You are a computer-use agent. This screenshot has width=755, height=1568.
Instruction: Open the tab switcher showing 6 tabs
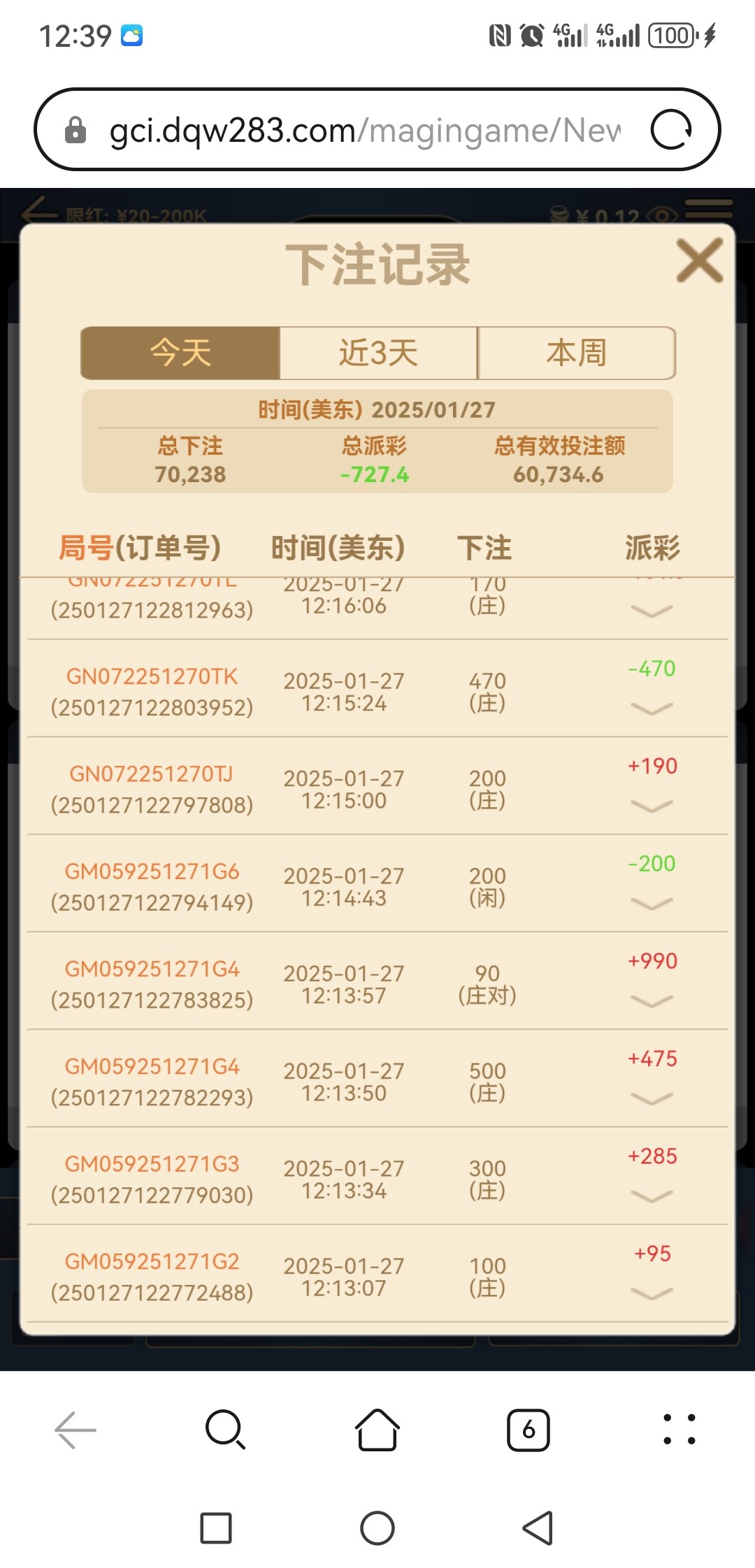(528, 1430)
